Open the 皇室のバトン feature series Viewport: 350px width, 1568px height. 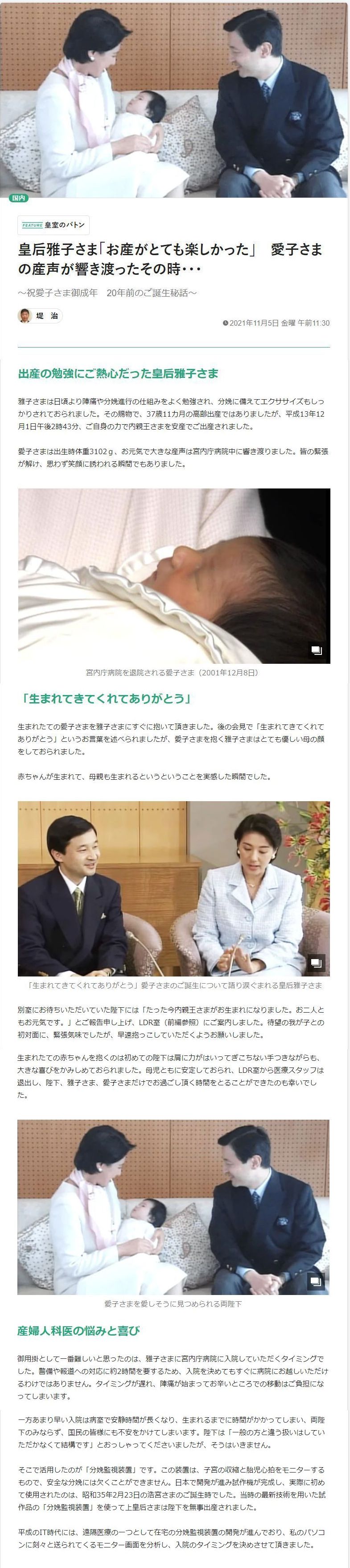[54, 225]
